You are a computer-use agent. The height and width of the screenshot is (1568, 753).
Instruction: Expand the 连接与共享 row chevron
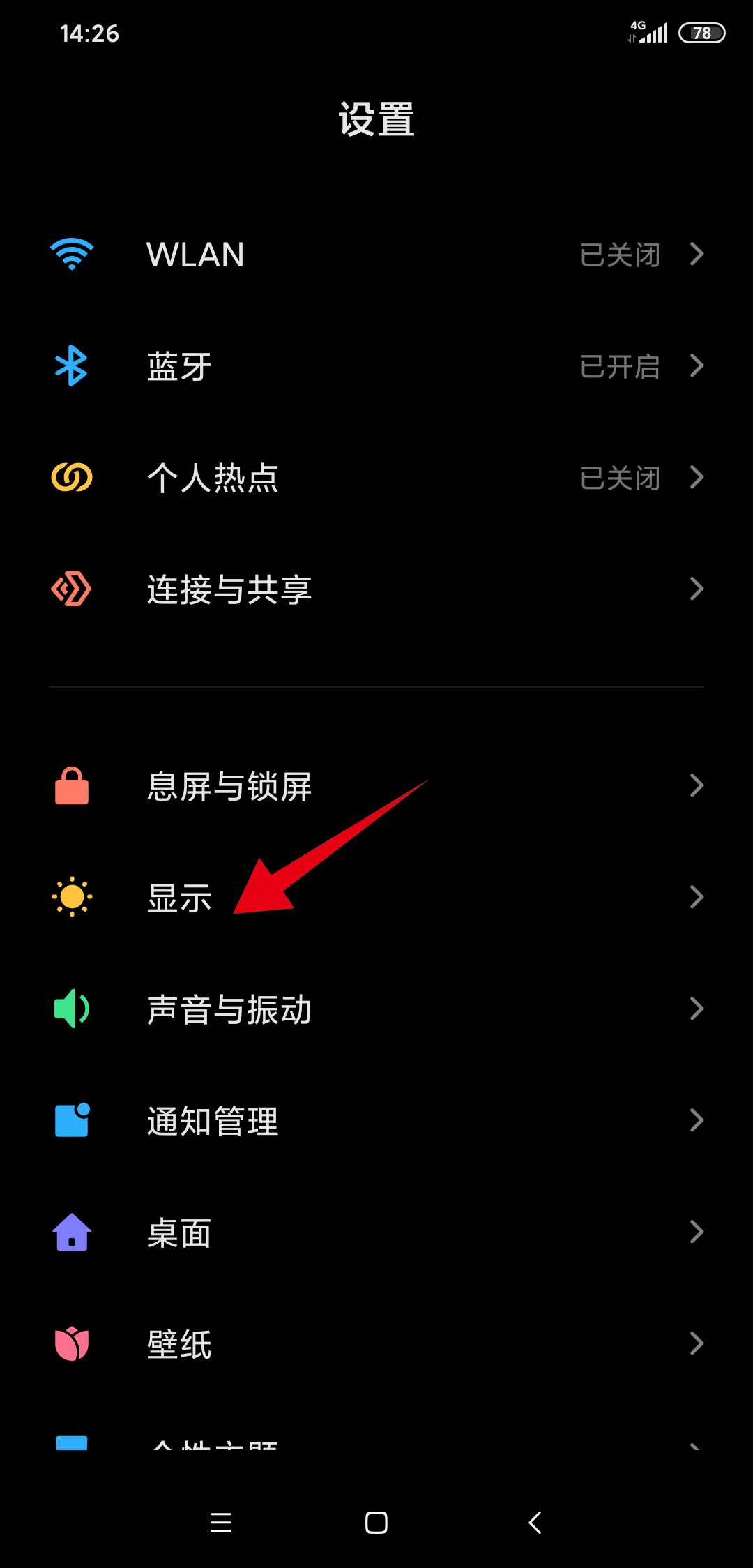pos(697,589)
